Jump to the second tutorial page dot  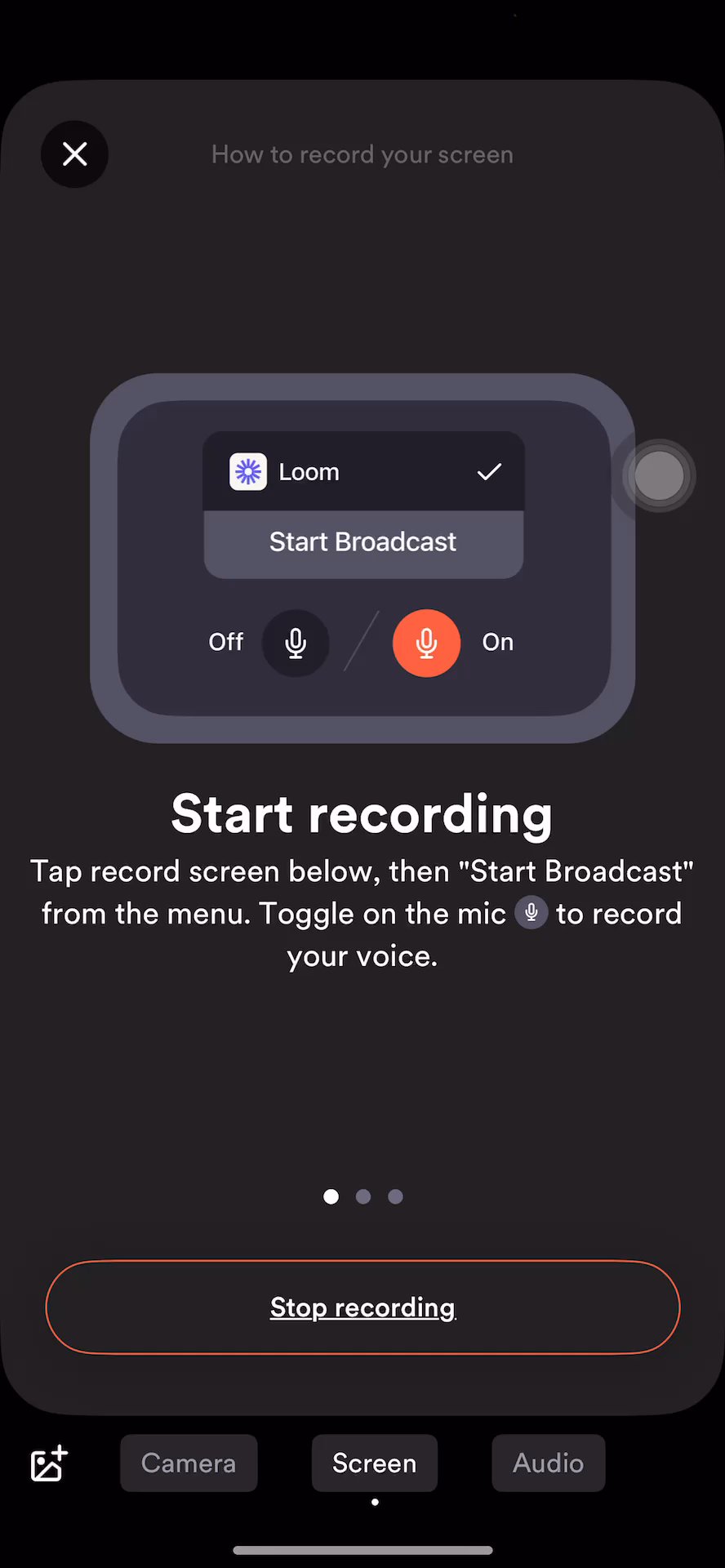[363, 1196]
